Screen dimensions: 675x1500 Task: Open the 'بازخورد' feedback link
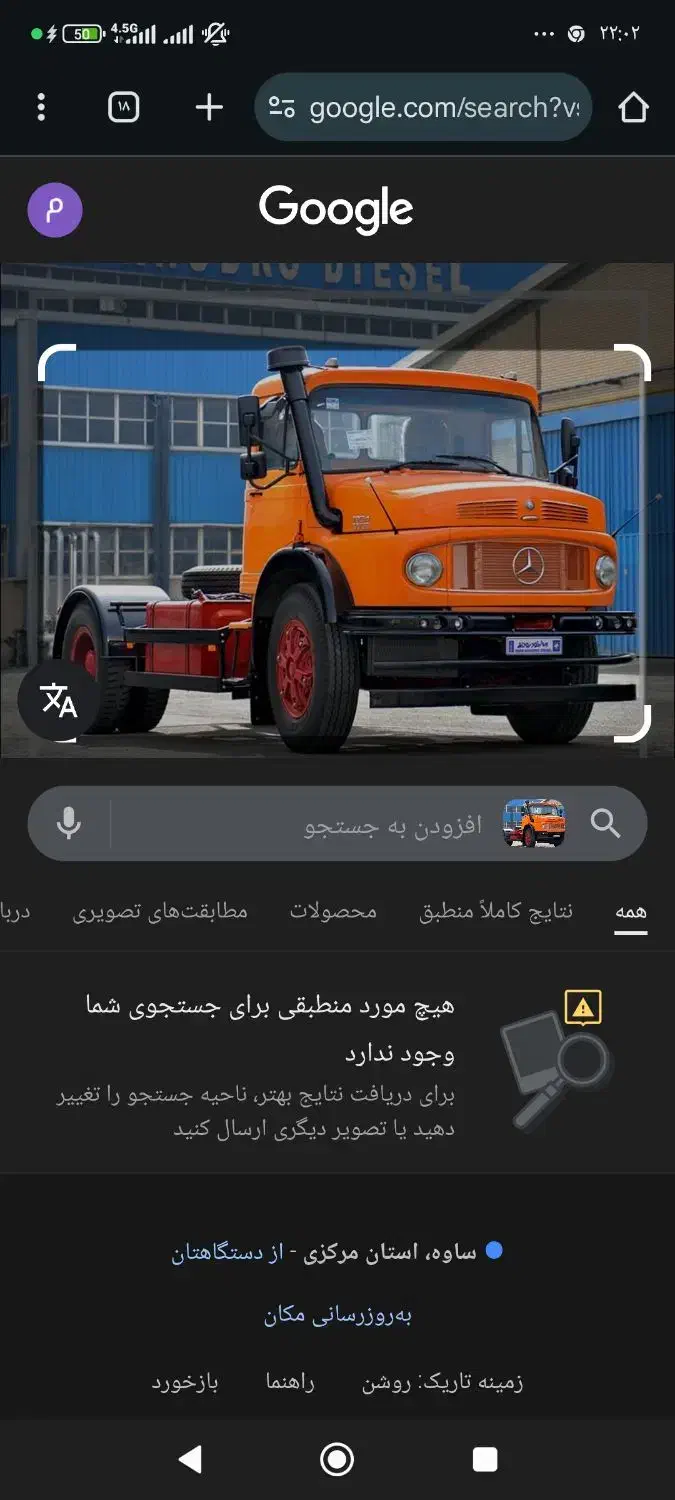pyautogui.click(x=185, y=1382)
